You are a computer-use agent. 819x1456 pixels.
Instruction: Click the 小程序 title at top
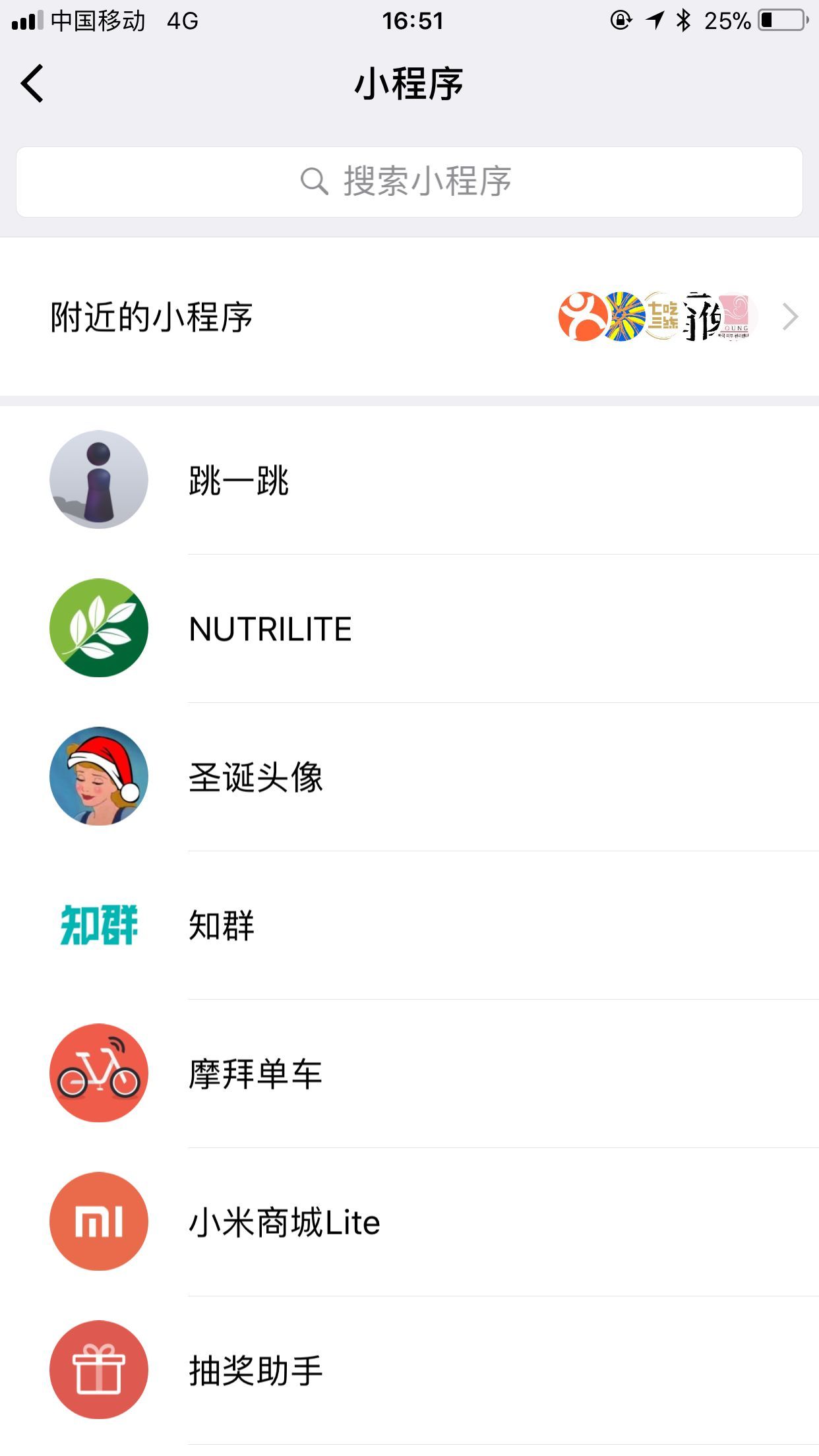click(409, 83)
